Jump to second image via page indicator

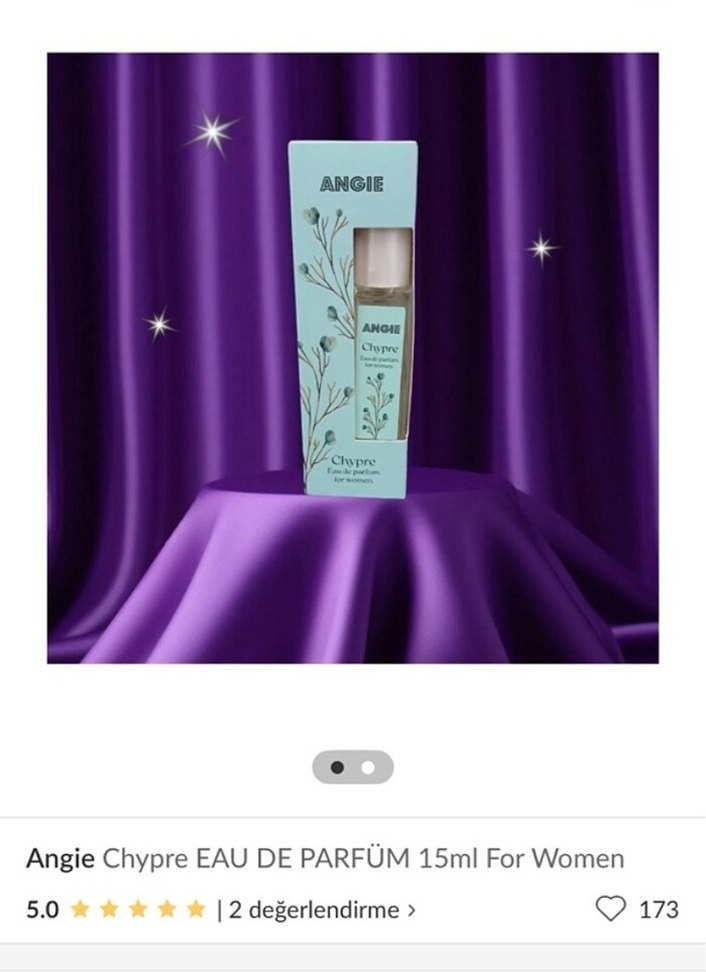[368, 768]
